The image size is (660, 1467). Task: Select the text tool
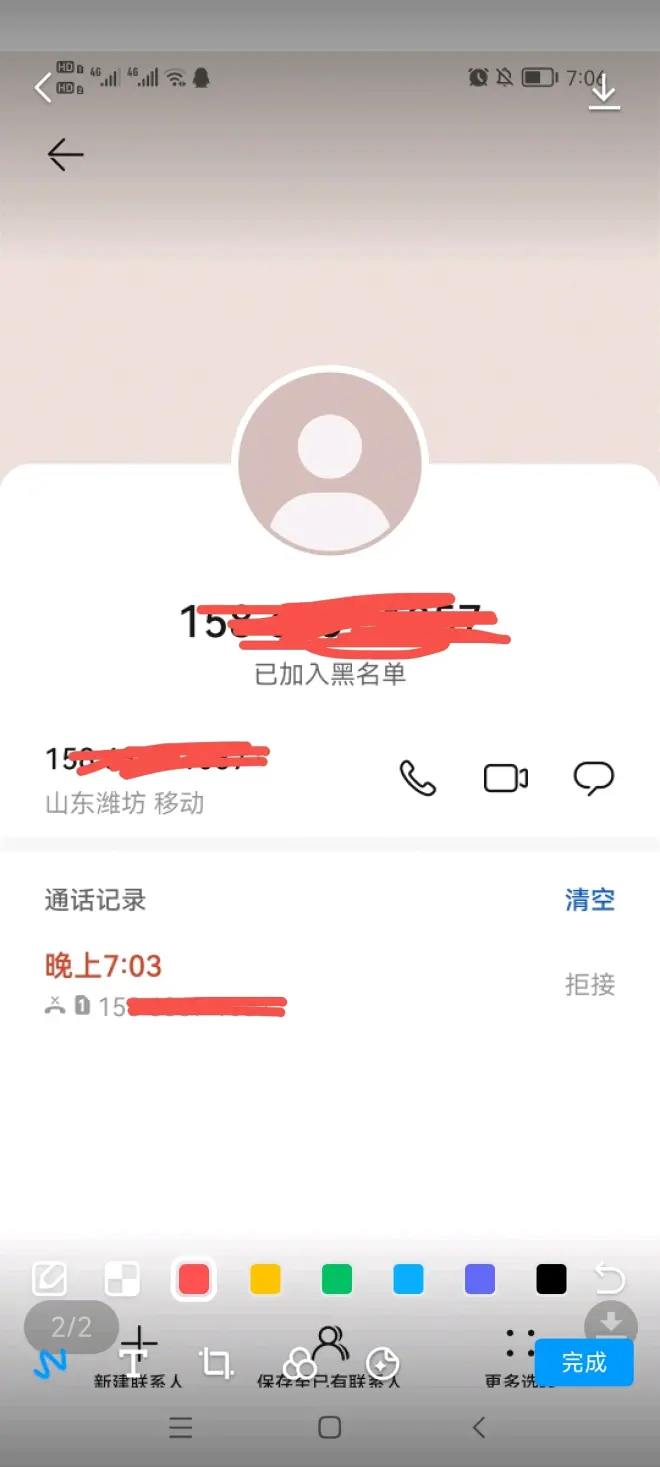(x=133, y=1360)
